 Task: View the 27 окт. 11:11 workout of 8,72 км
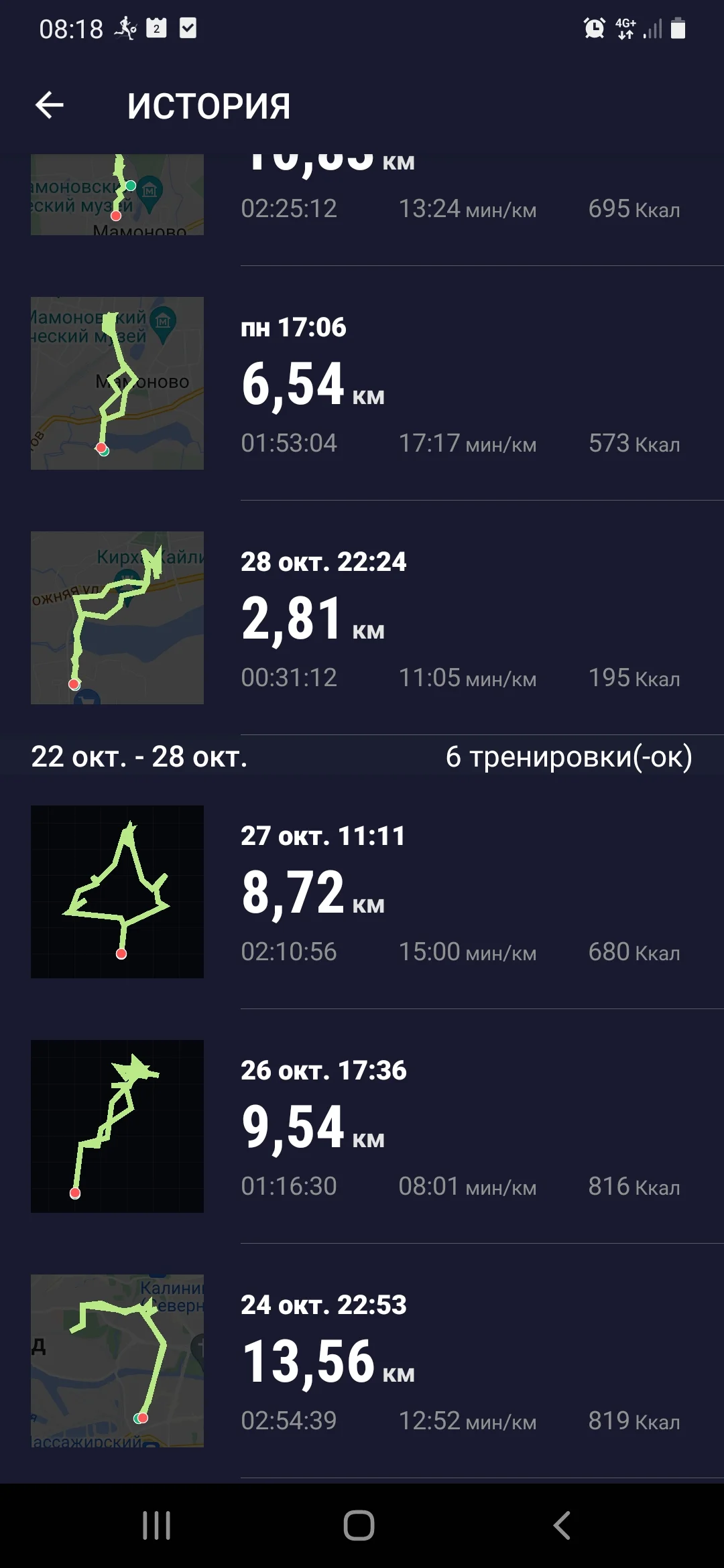(375, 893)
